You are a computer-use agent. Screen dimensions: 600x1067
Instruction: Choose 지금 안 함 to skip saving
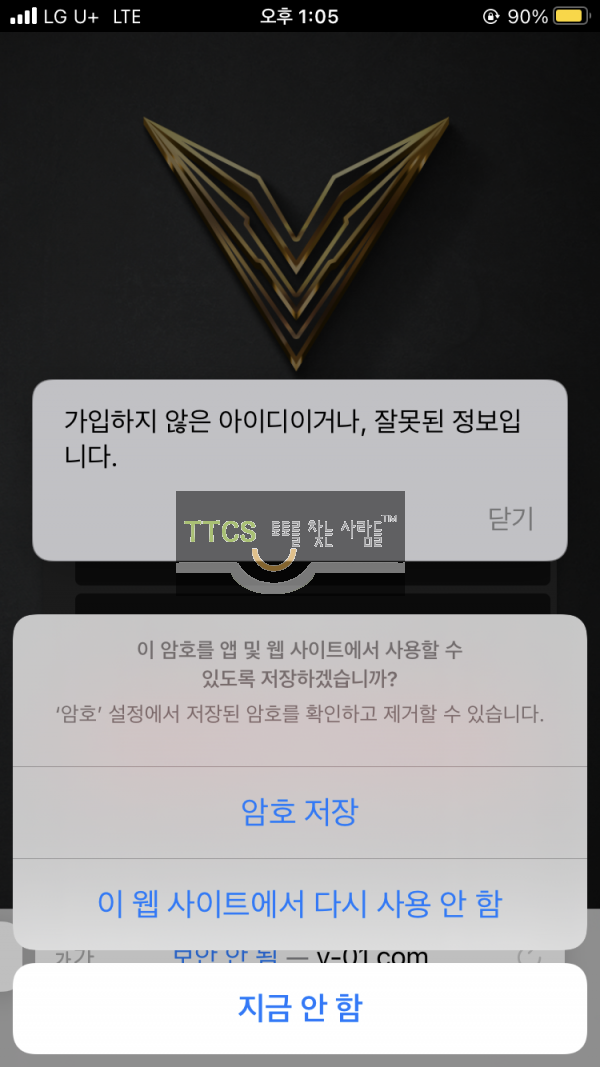click(300, 1008)
